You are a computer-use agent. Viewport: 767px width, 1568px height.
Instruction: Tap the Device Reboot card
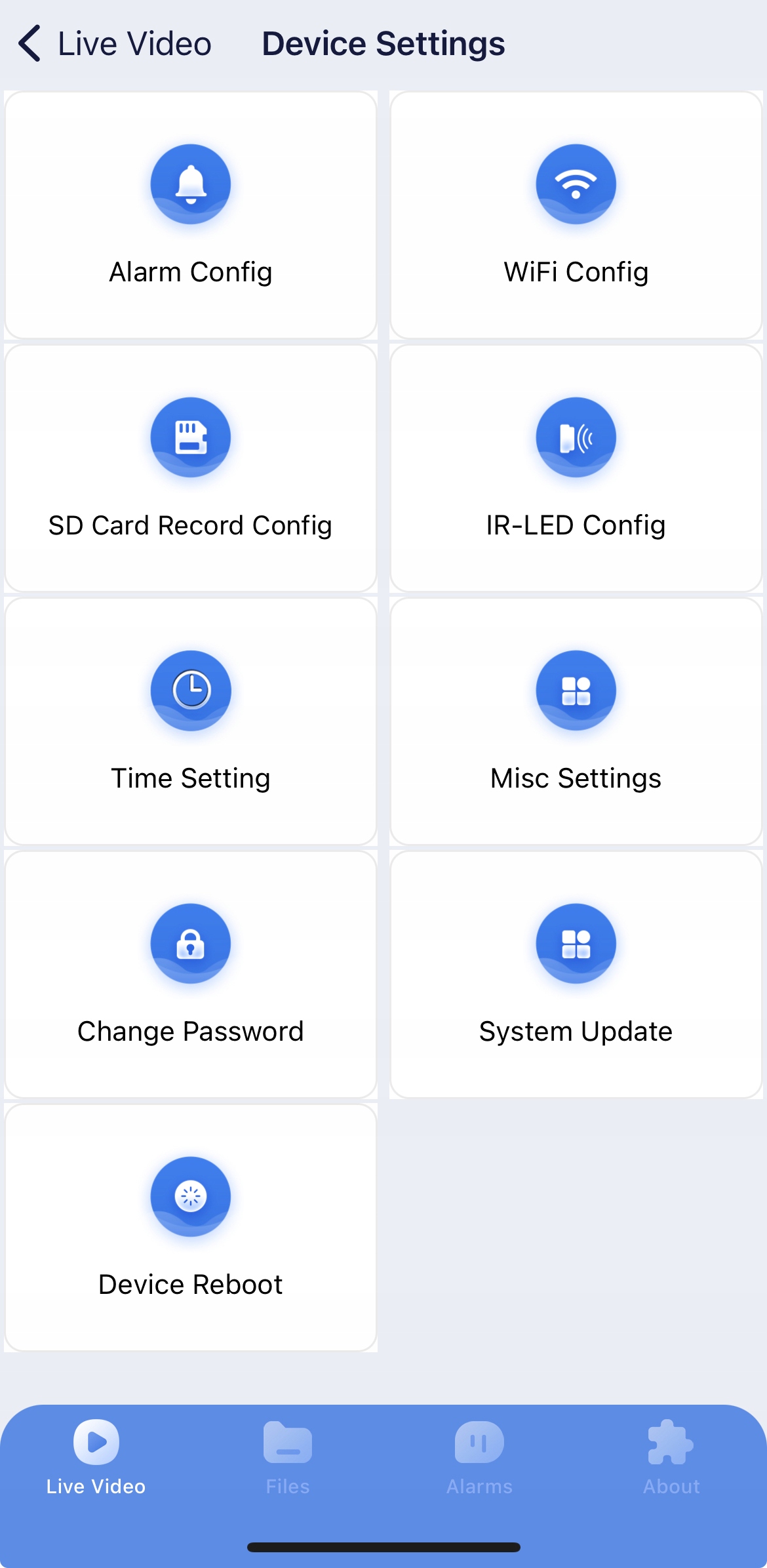pos(191,1228)
